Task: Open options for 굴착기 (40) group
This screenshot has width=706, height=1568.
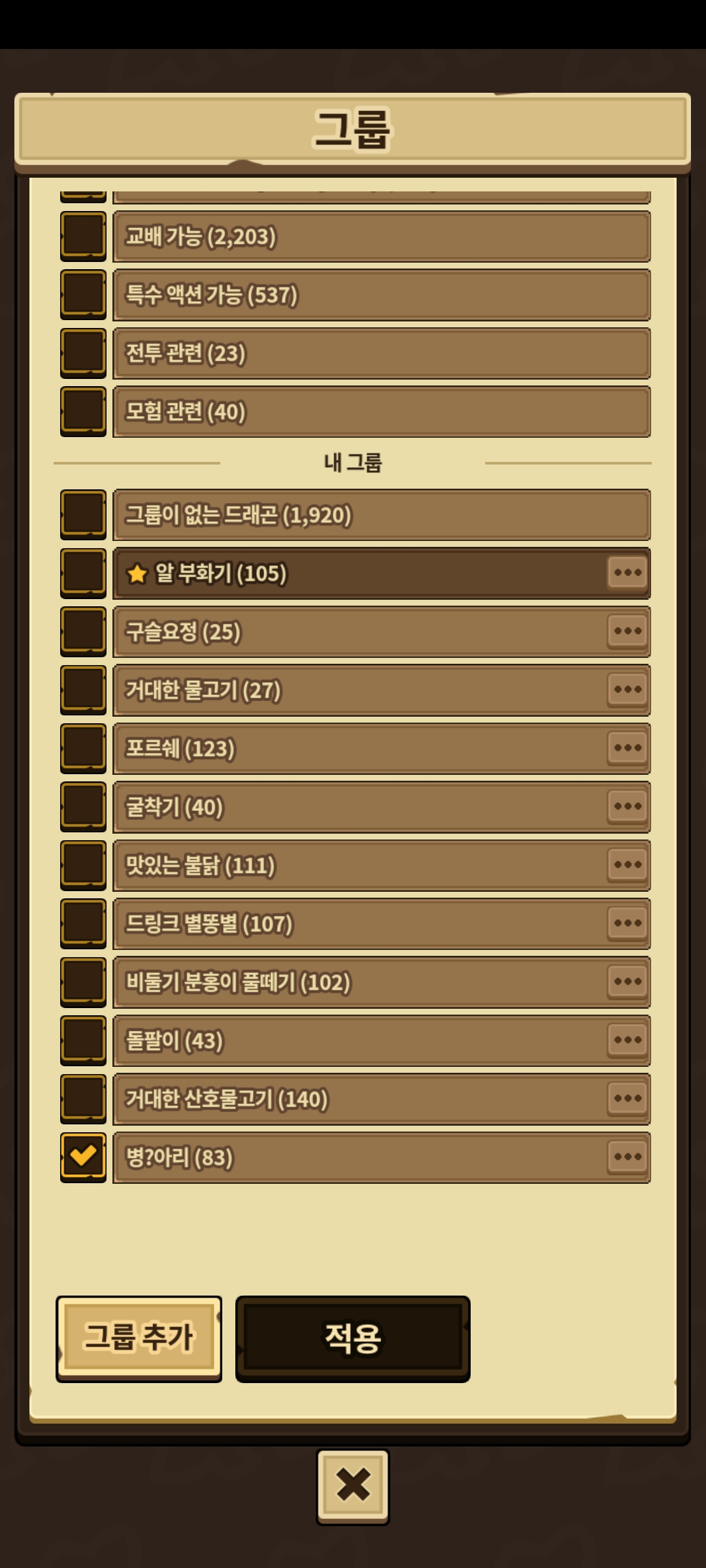Action: (x=627, y=806)
